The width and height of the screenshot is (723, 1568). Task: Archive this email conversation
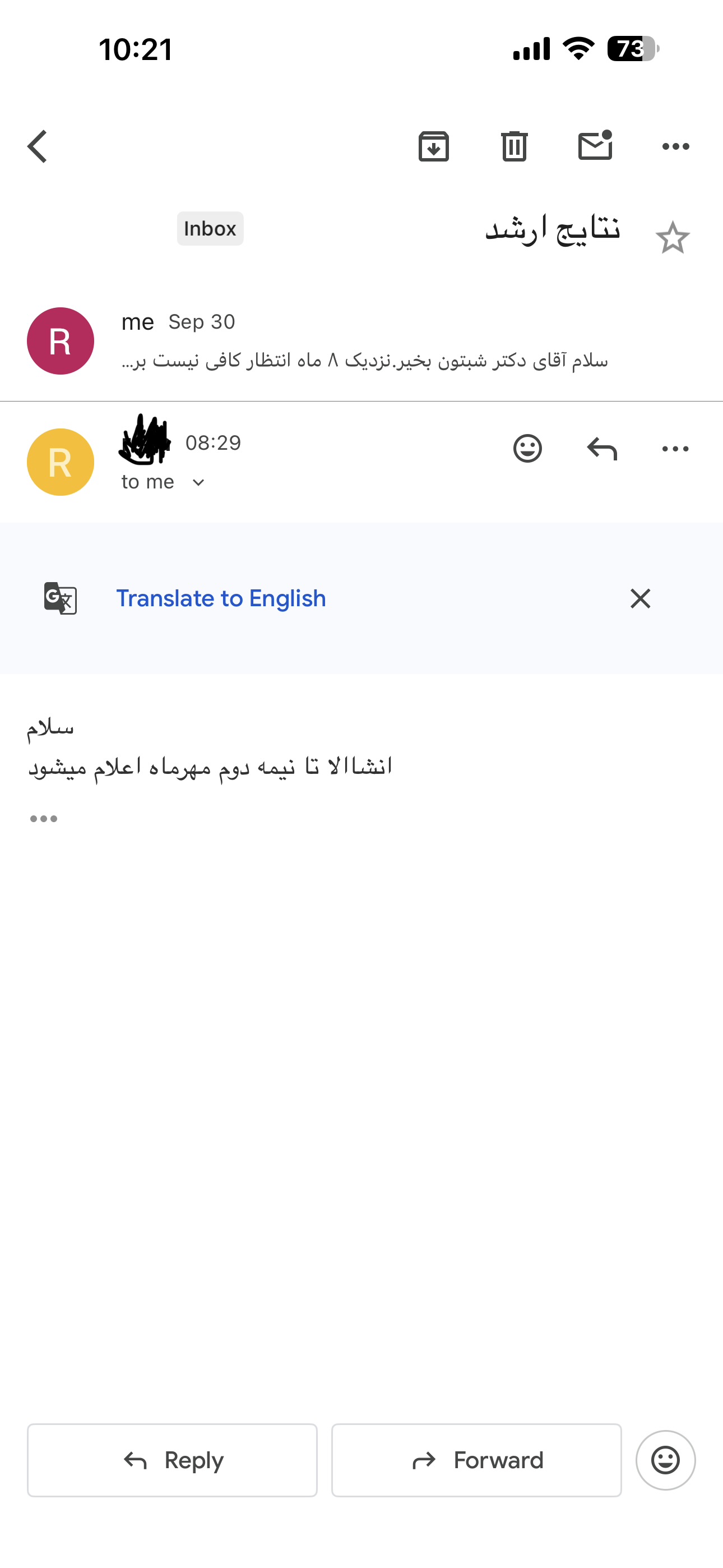433,147
